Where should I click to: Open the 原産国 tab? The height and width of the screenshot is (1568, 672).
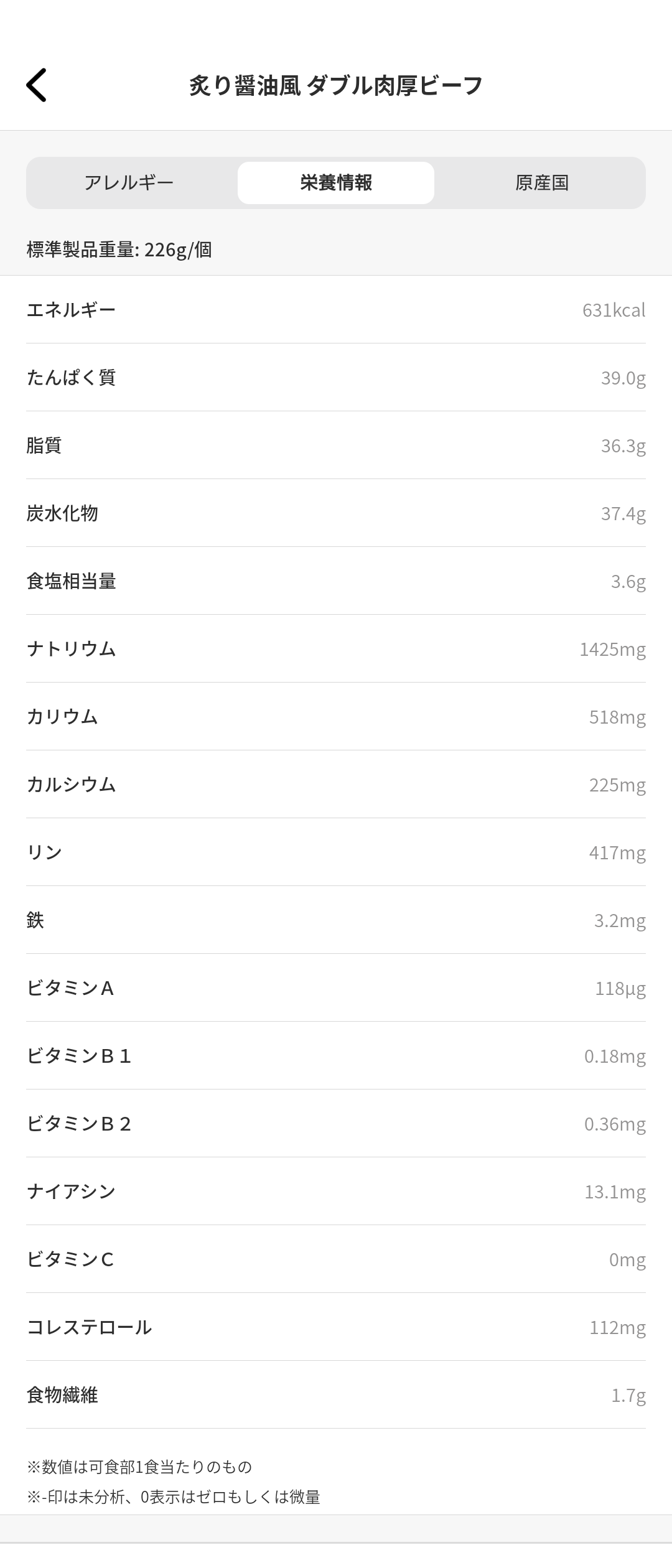click(541, 183)
